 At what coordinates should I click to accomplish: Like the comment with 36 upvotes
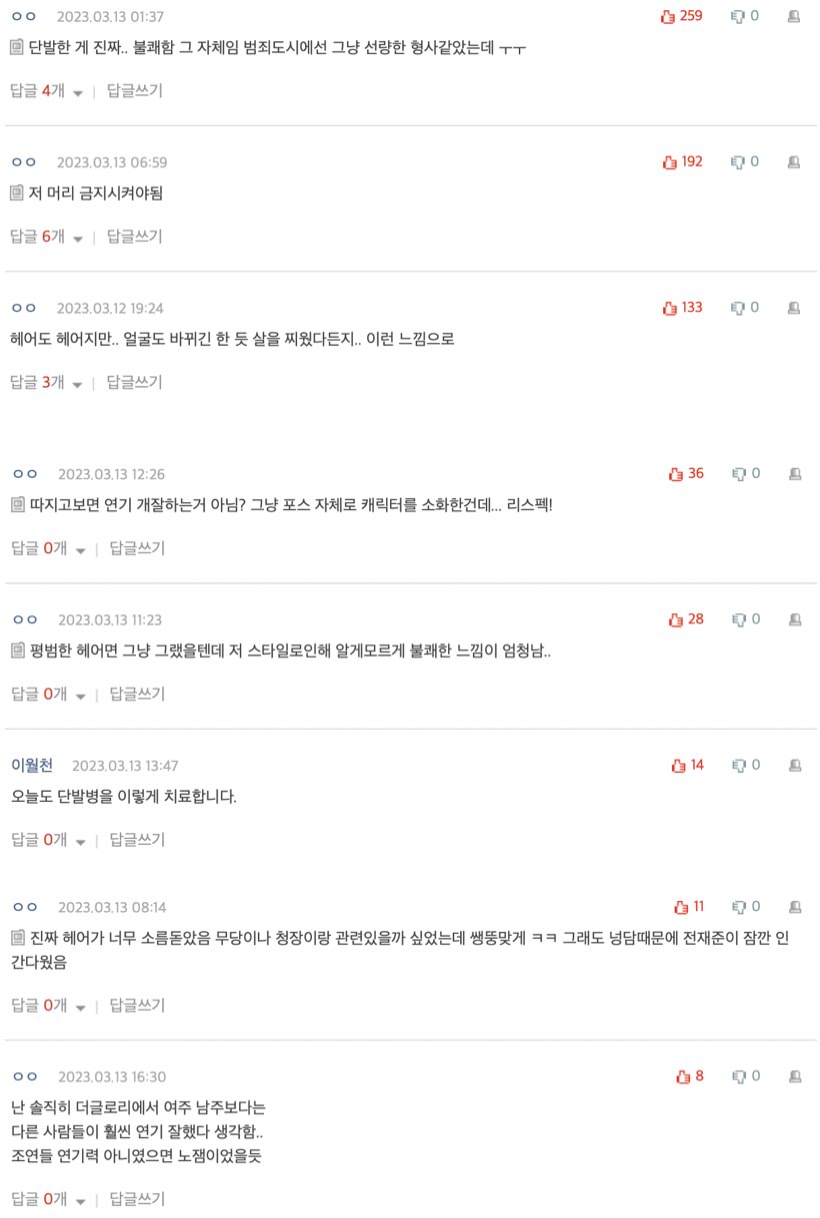coord(686,474)
